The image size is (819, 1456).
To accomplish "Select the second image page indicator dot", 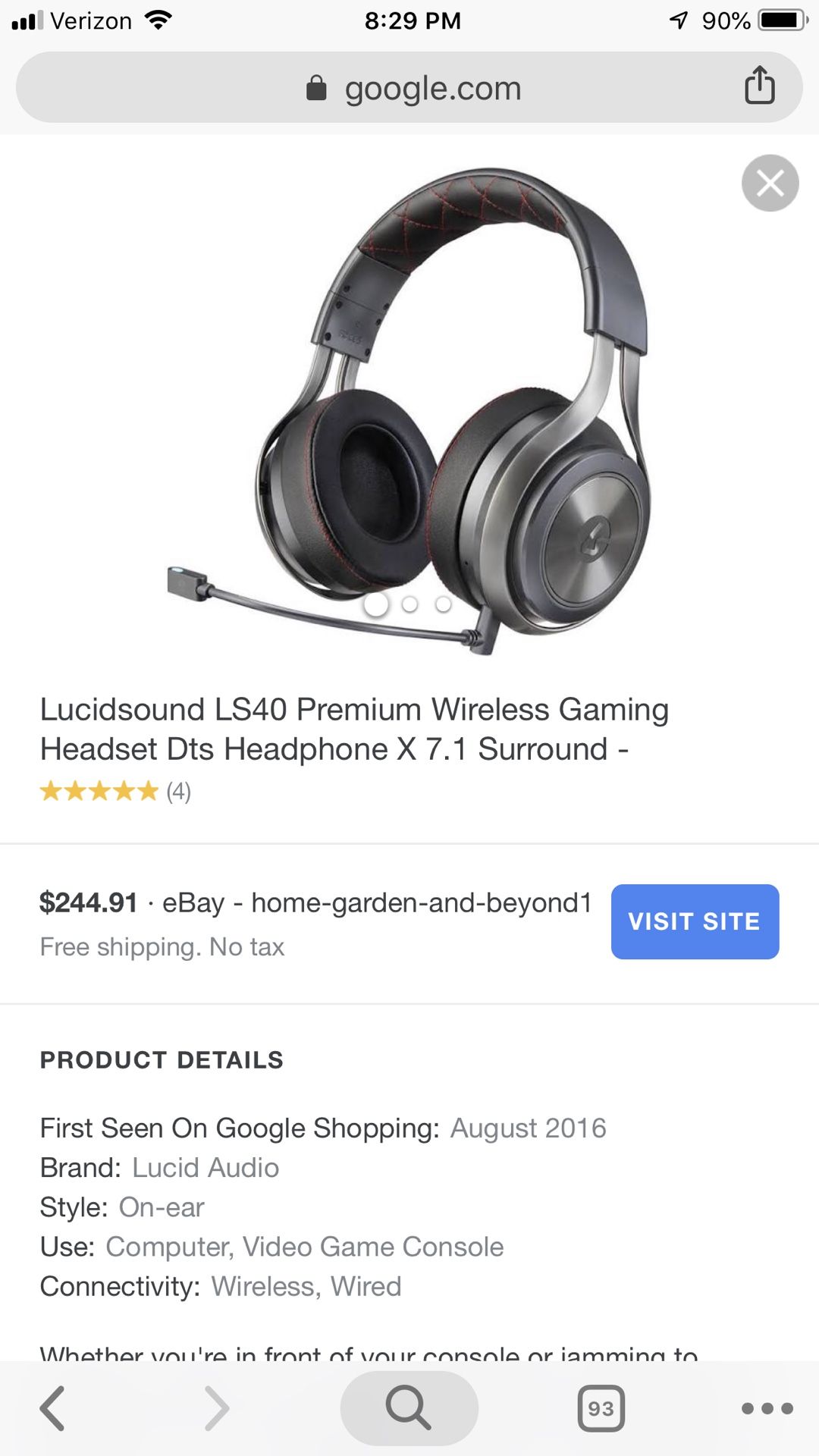I will [410, 604].
